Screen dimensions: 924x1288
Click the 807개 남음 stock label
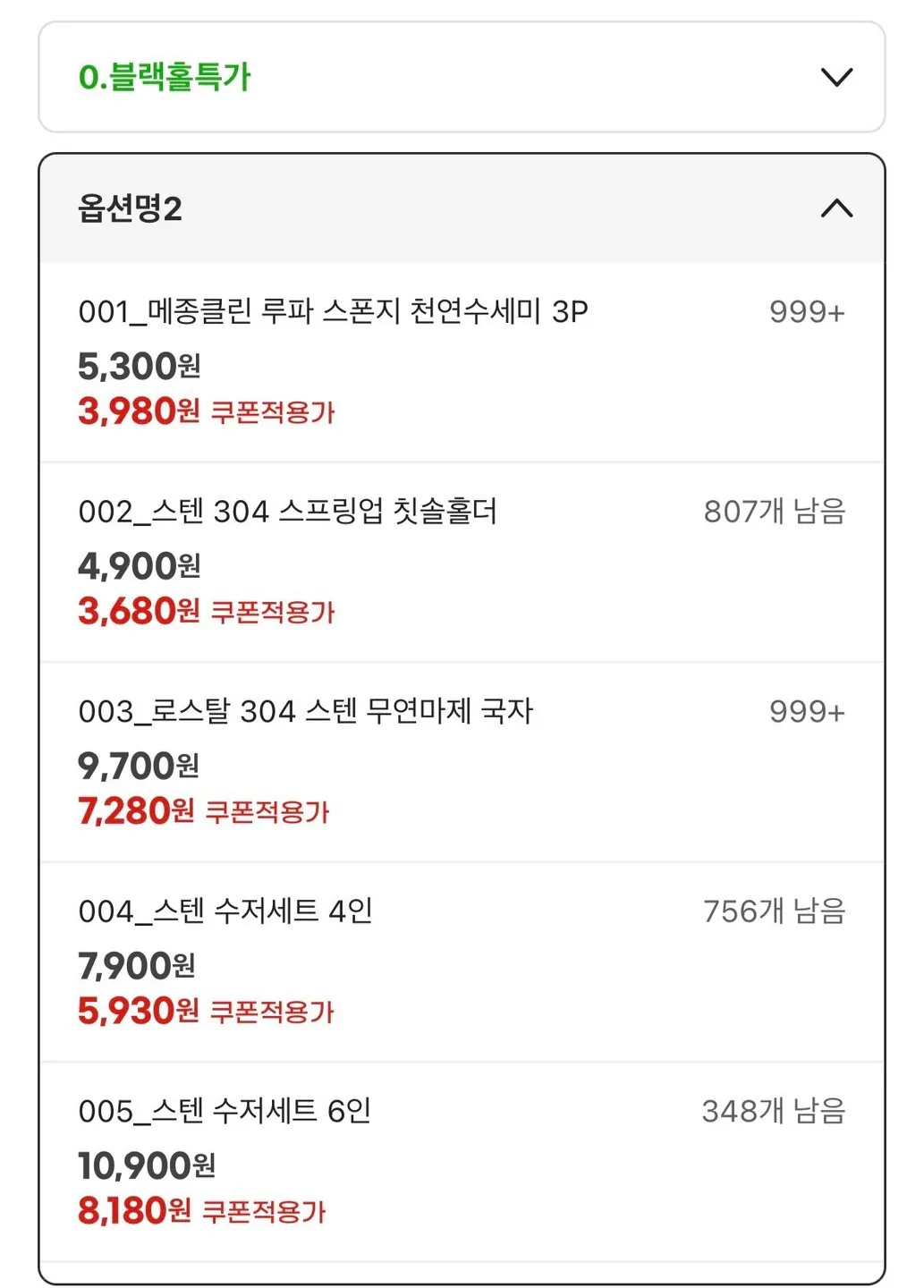(x=775, y=511)
